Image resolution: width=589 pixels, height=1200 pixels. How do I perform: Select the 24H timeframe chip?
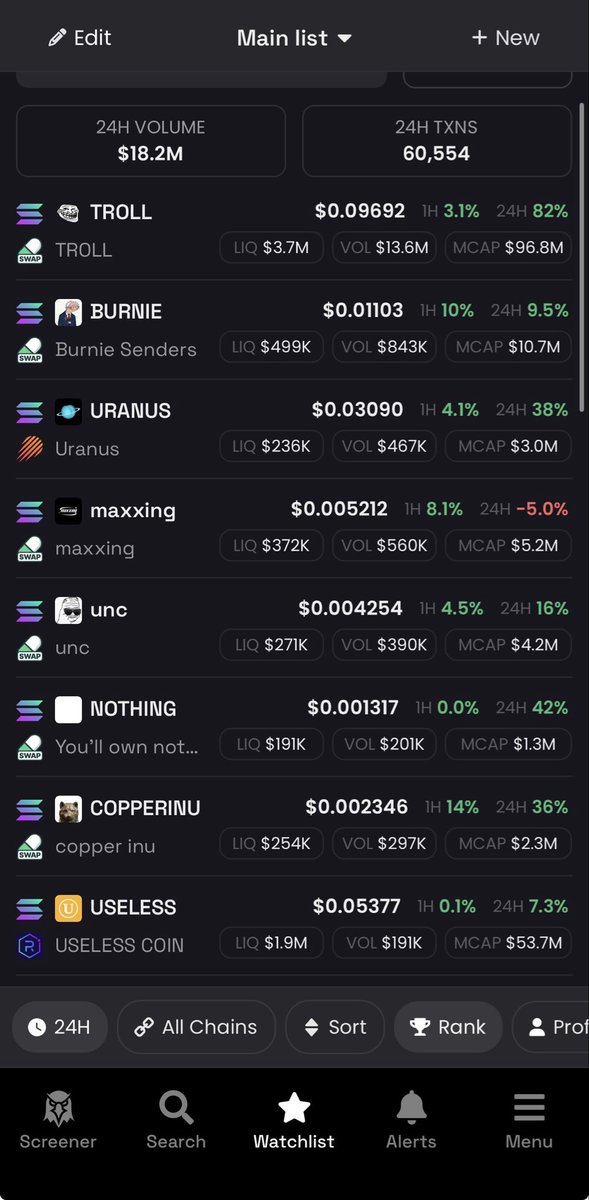[60, 1027]
